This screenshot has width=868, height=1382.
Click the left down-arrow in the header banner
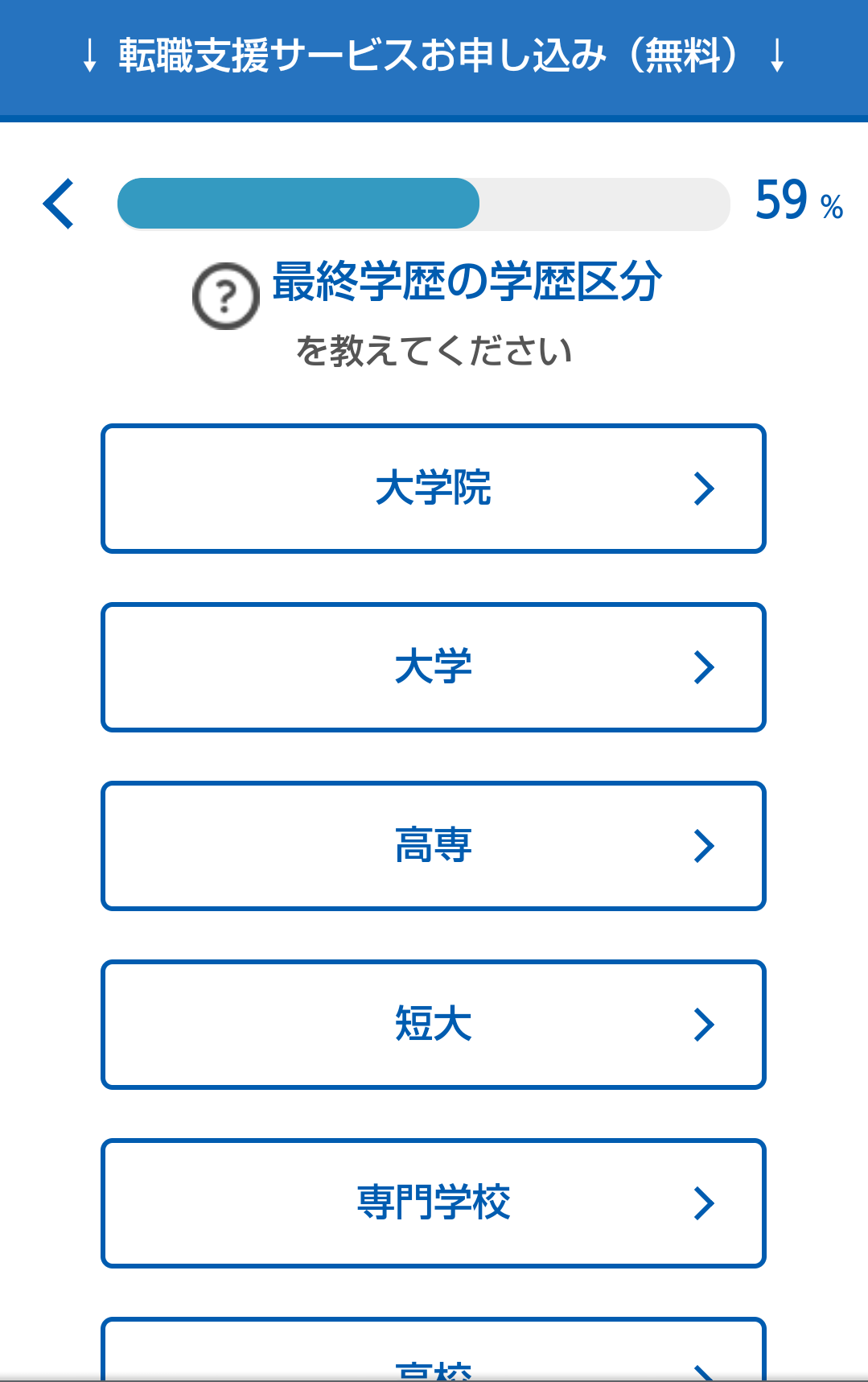tap(88, 56)
